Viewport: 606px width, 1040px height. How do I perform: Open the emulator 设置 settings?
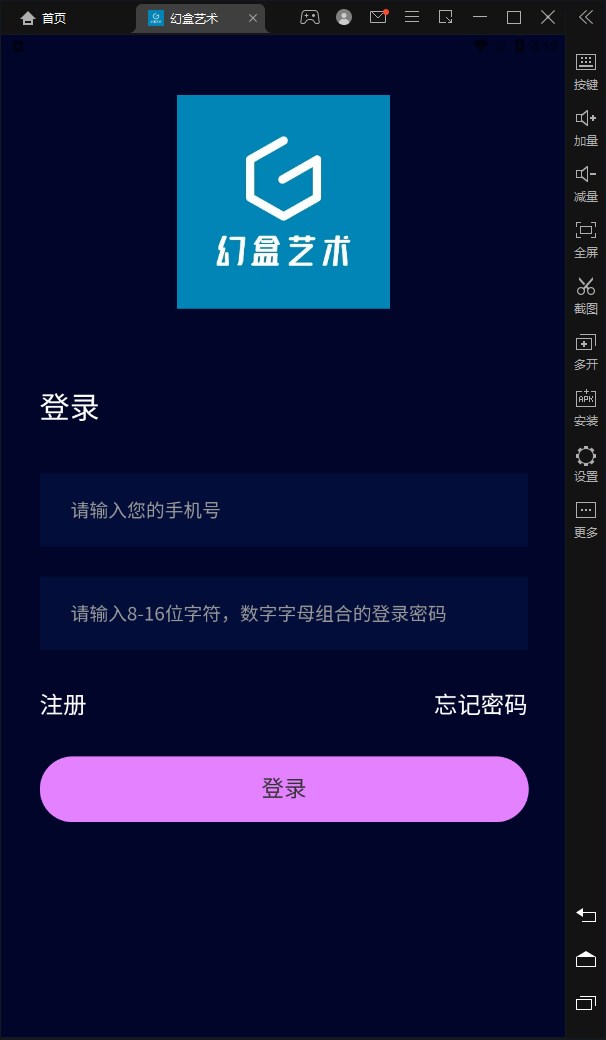(586, 464)
